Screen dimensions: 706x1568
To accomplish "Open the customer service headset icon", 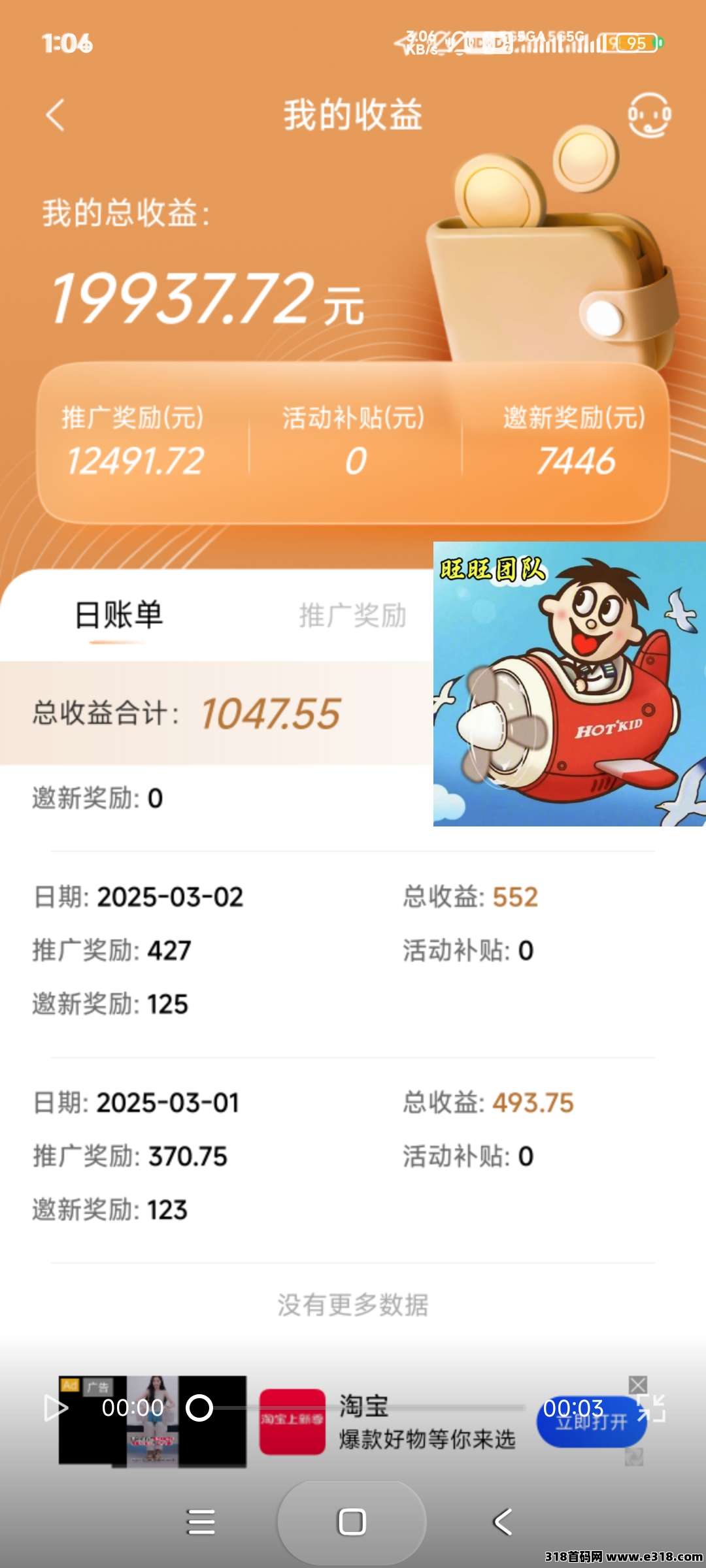I will [649, 115].
